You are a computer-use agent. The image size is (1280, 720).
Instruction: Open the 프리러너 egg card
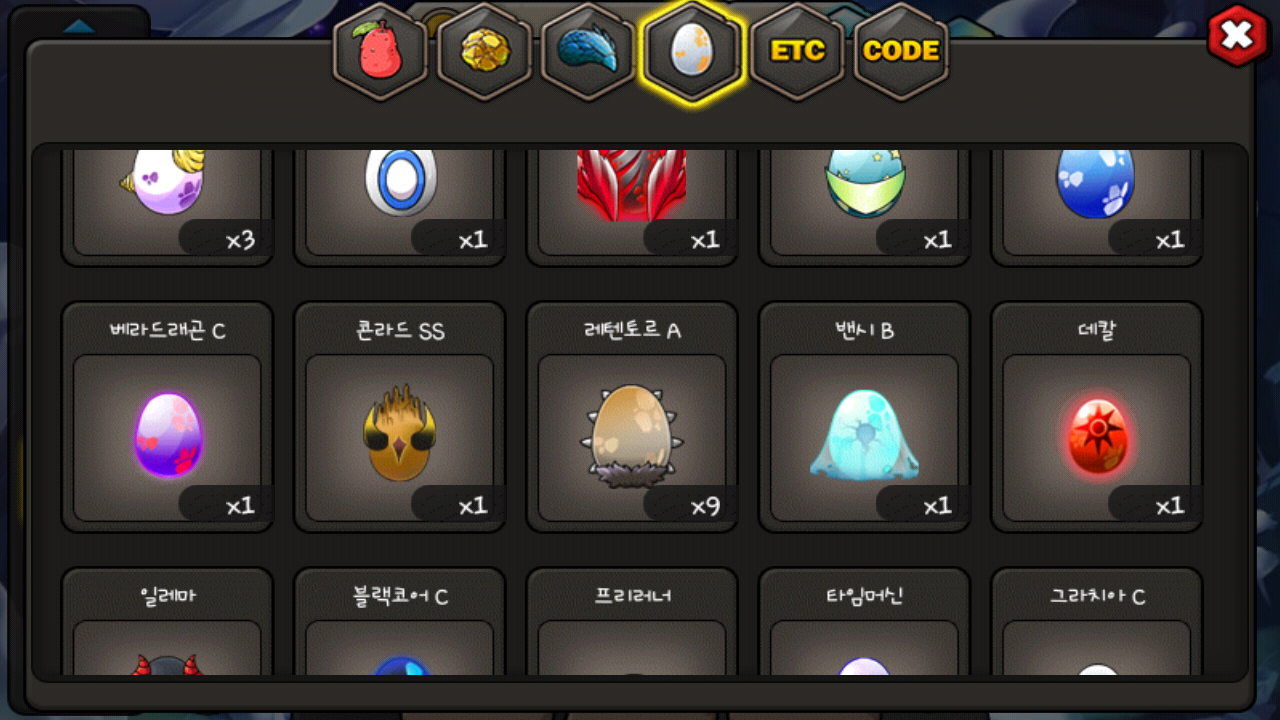click(632, 622)
